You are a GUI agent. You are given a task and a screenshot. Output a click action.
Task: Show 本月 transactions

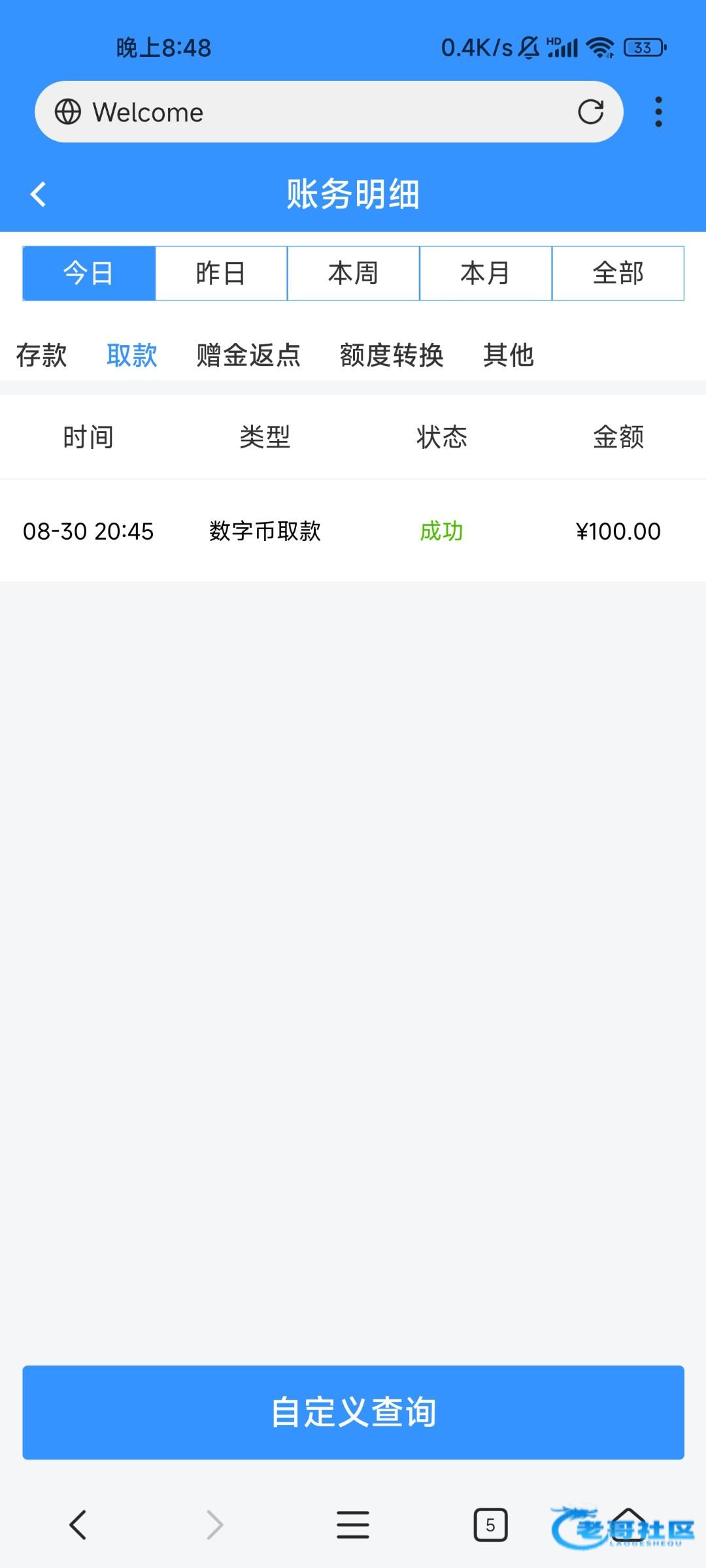click(485, 273)
